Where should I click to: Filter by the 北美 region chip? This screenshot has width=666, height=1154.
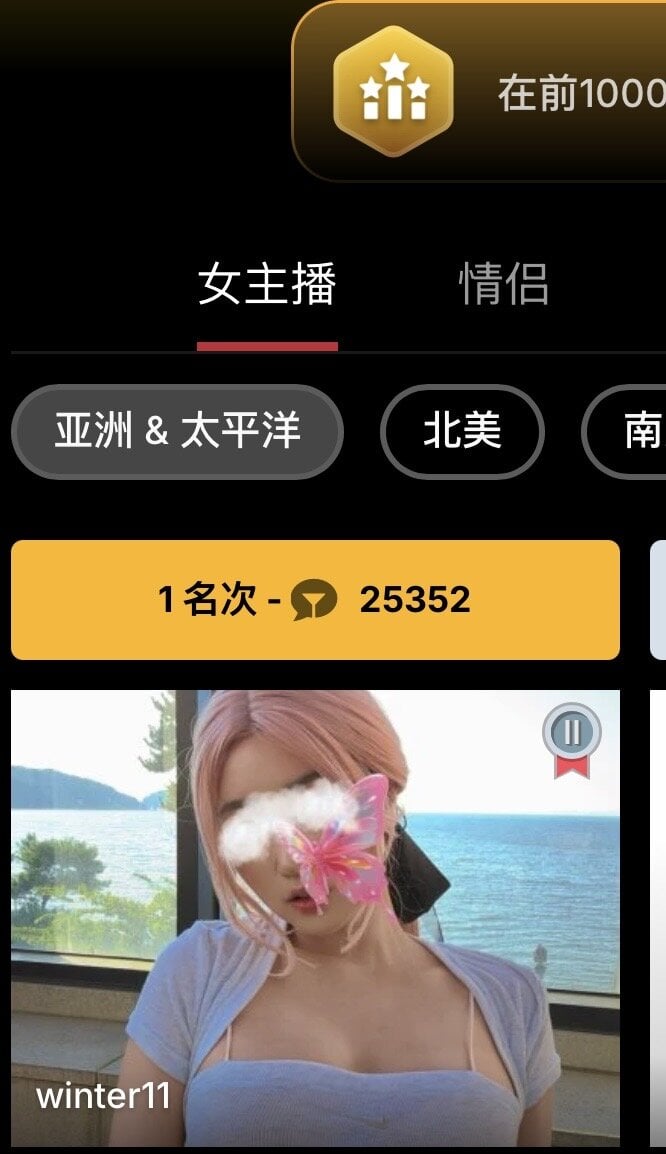pyautogui.click(x=462, y=432)
